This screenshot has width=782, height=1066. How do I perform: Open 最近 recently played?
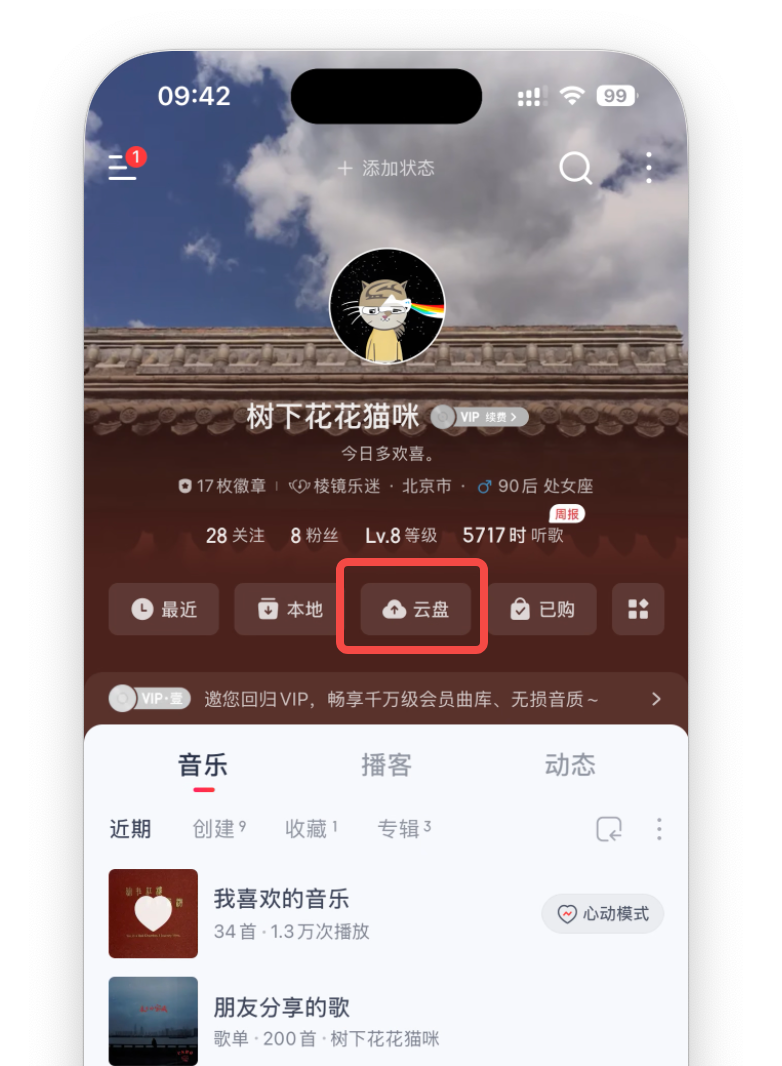pos(164,609)
